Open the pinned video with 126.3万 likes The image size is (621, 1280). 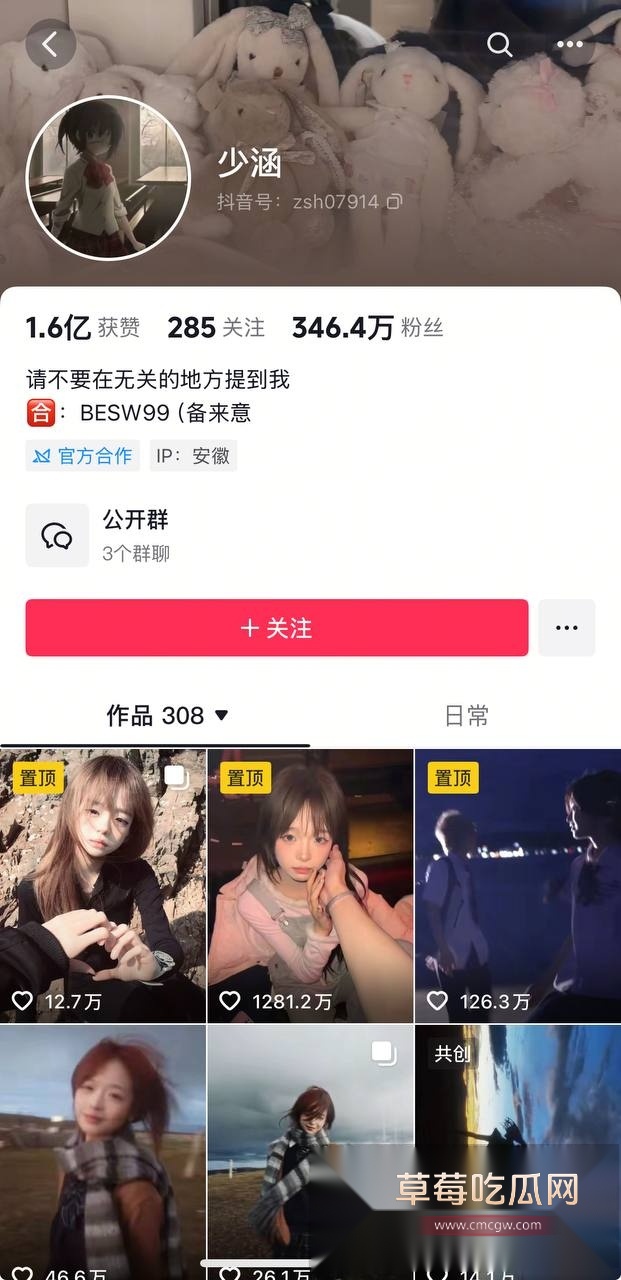(518, 885)
